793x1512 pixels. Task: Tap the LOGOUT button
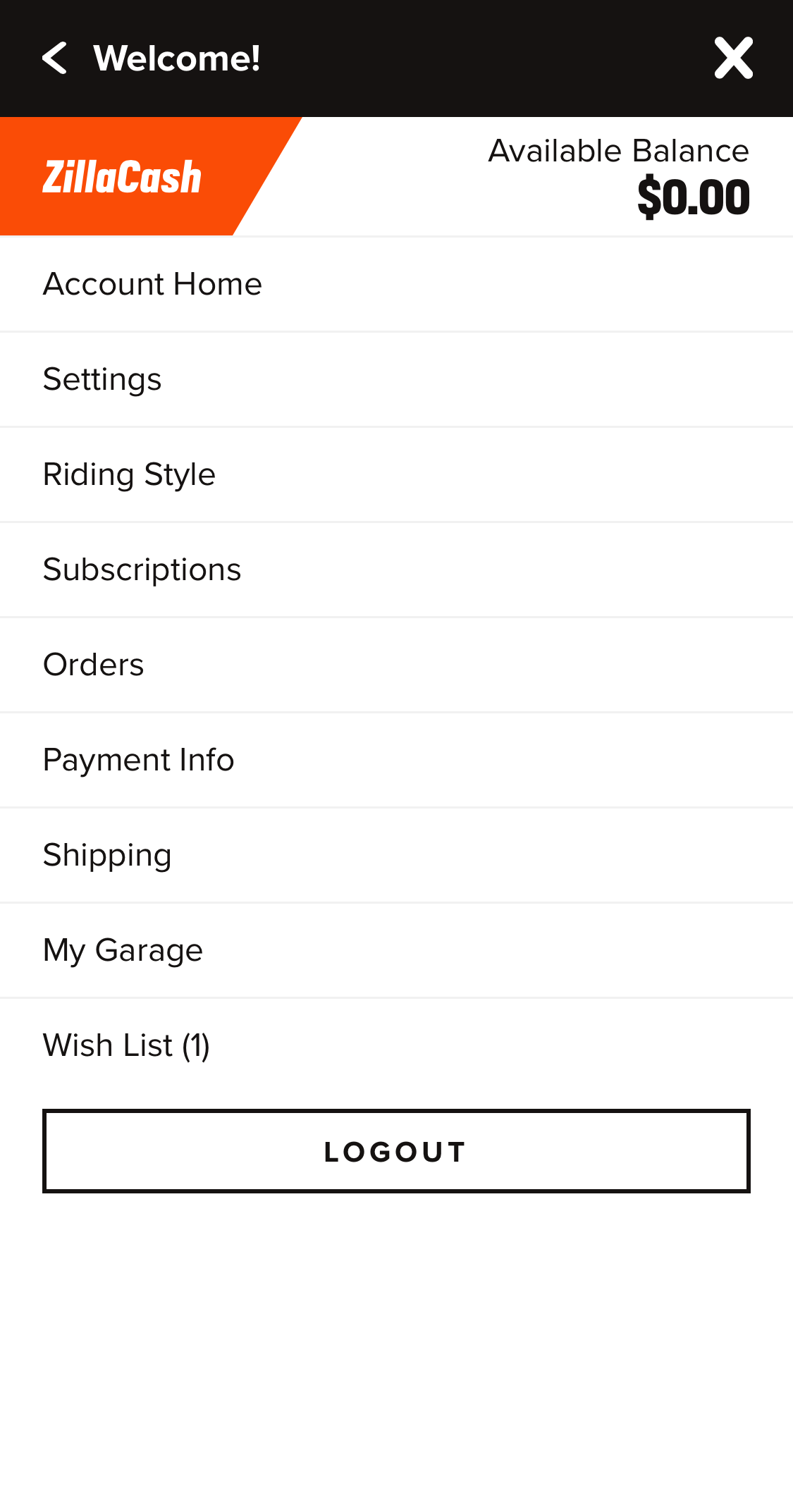[x=396, y=1151]
